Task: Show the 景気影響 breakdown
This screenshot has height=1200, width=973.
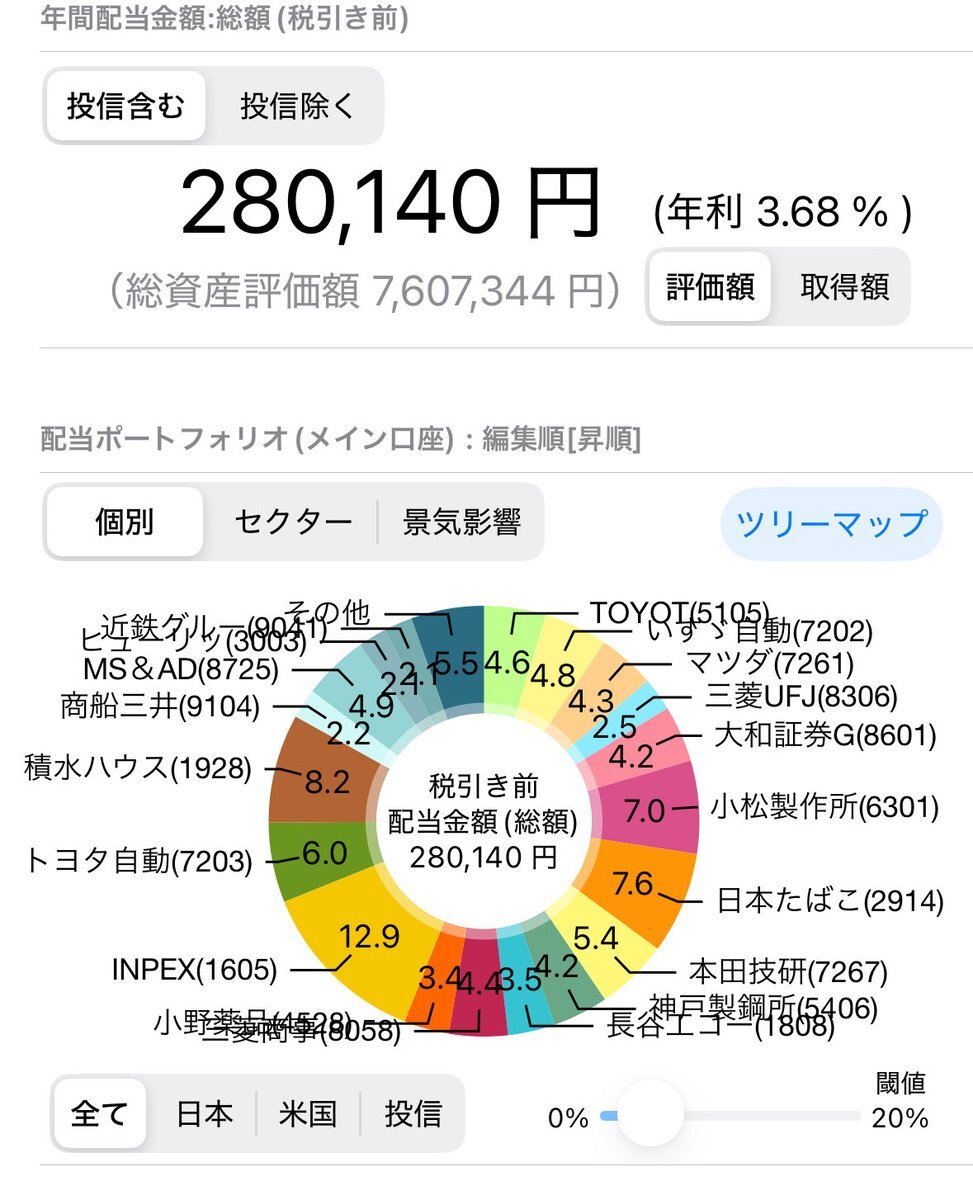Action: pyautogui.click(x=461, y=521)
